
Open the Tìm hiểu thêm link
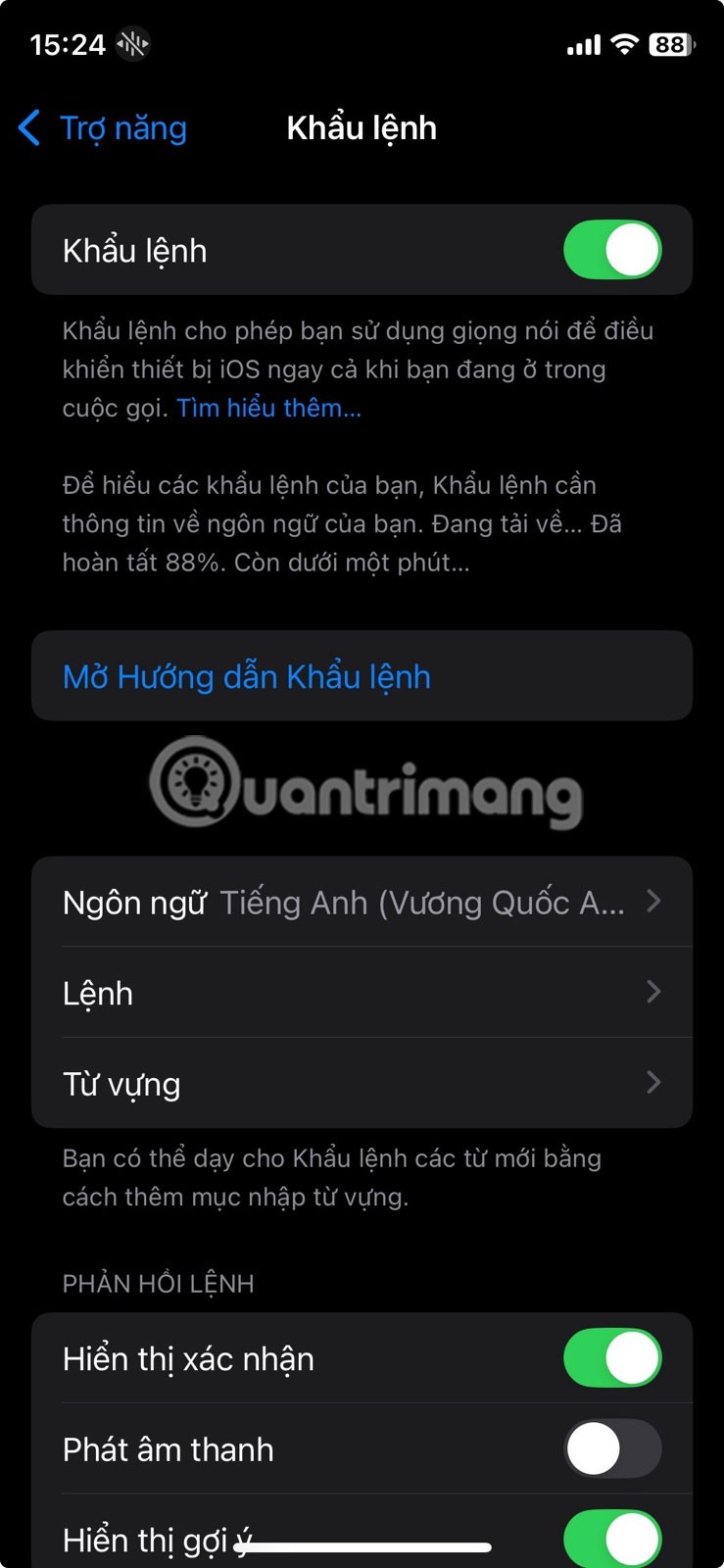268,408
